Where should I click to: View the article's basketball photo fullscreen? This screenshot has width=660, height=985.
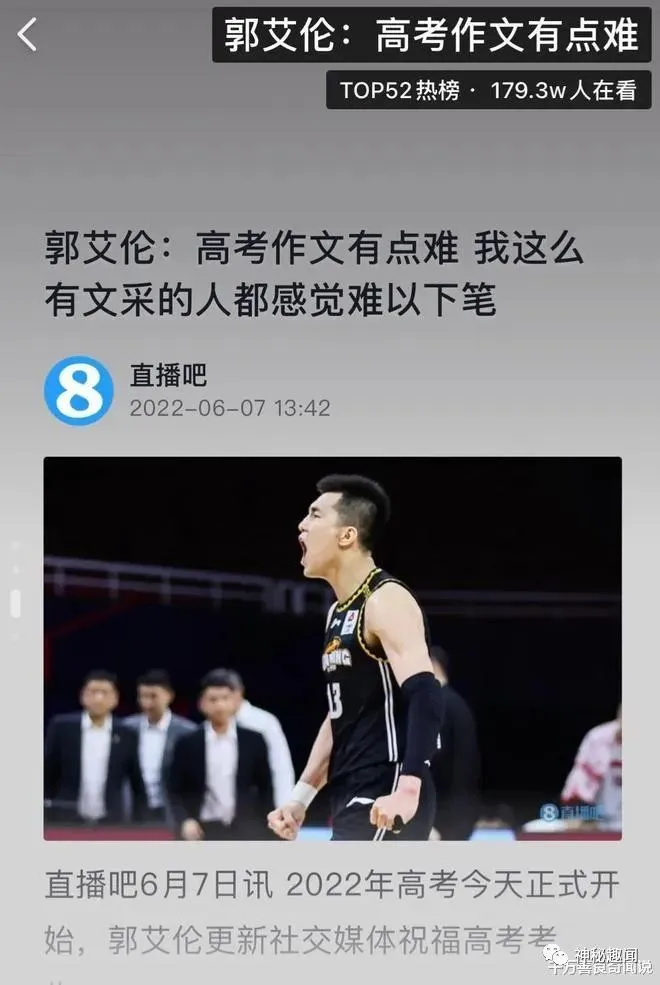click(x=332, y=648)
